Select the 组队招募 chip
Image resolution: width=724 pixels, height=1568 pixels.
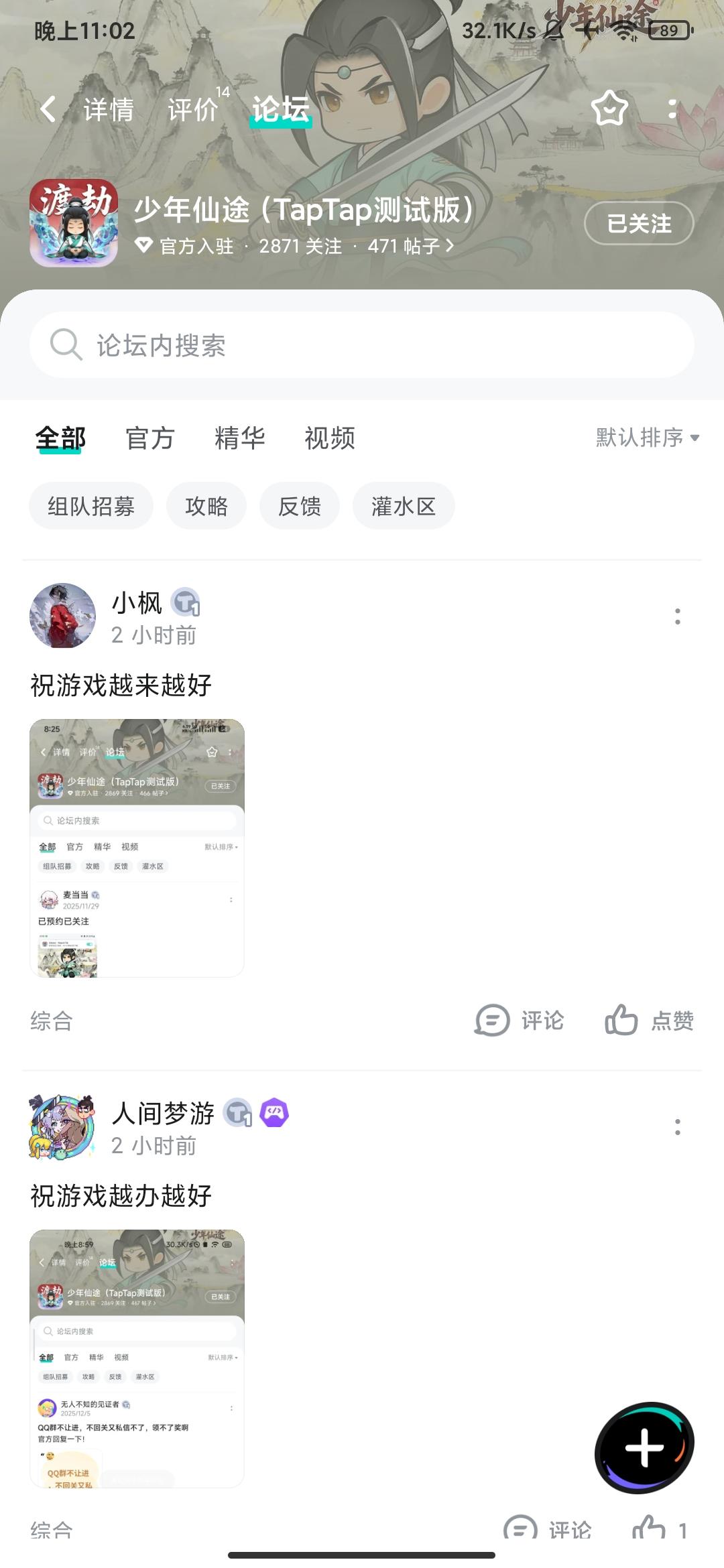pyautogui.click(x=91, y=506)
